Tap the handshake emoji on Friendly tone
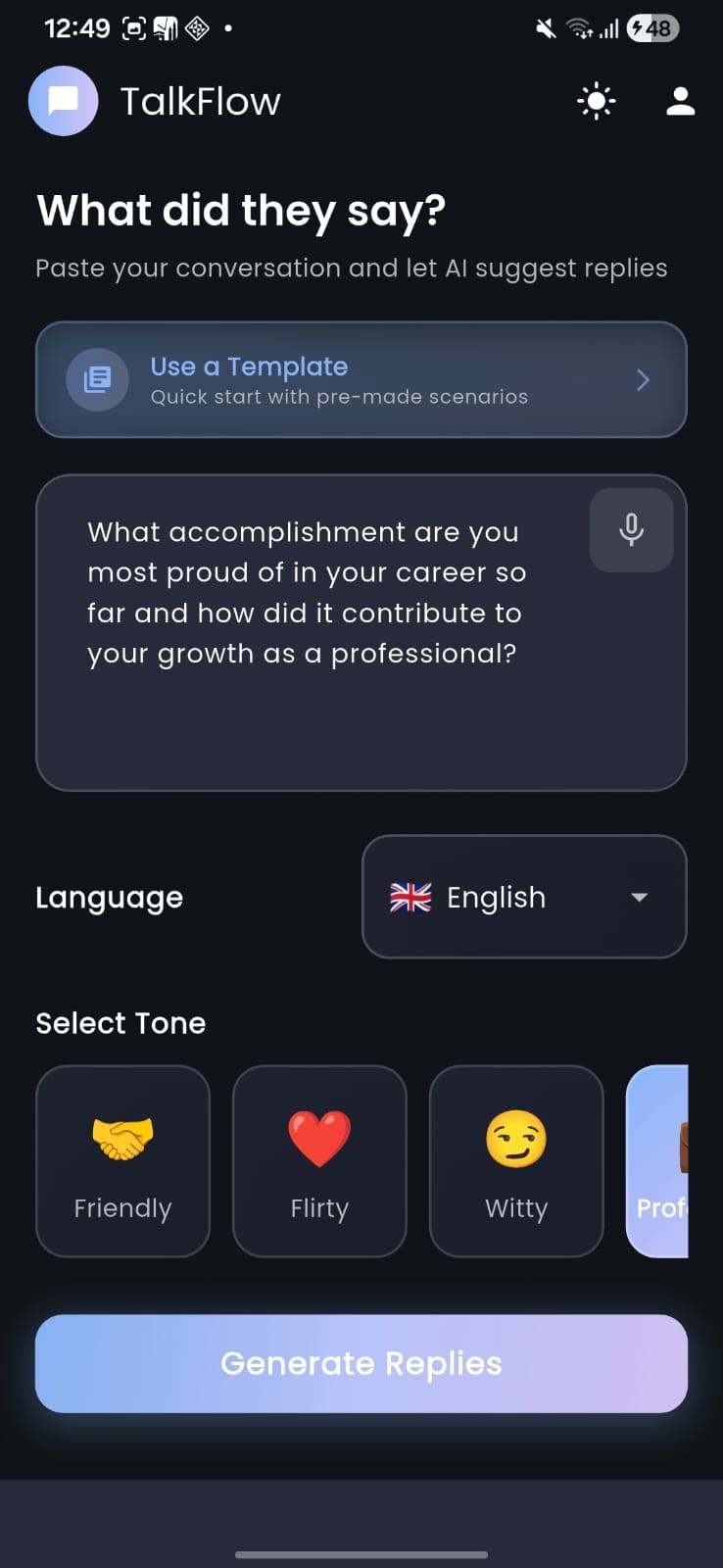 (122, 1137)
